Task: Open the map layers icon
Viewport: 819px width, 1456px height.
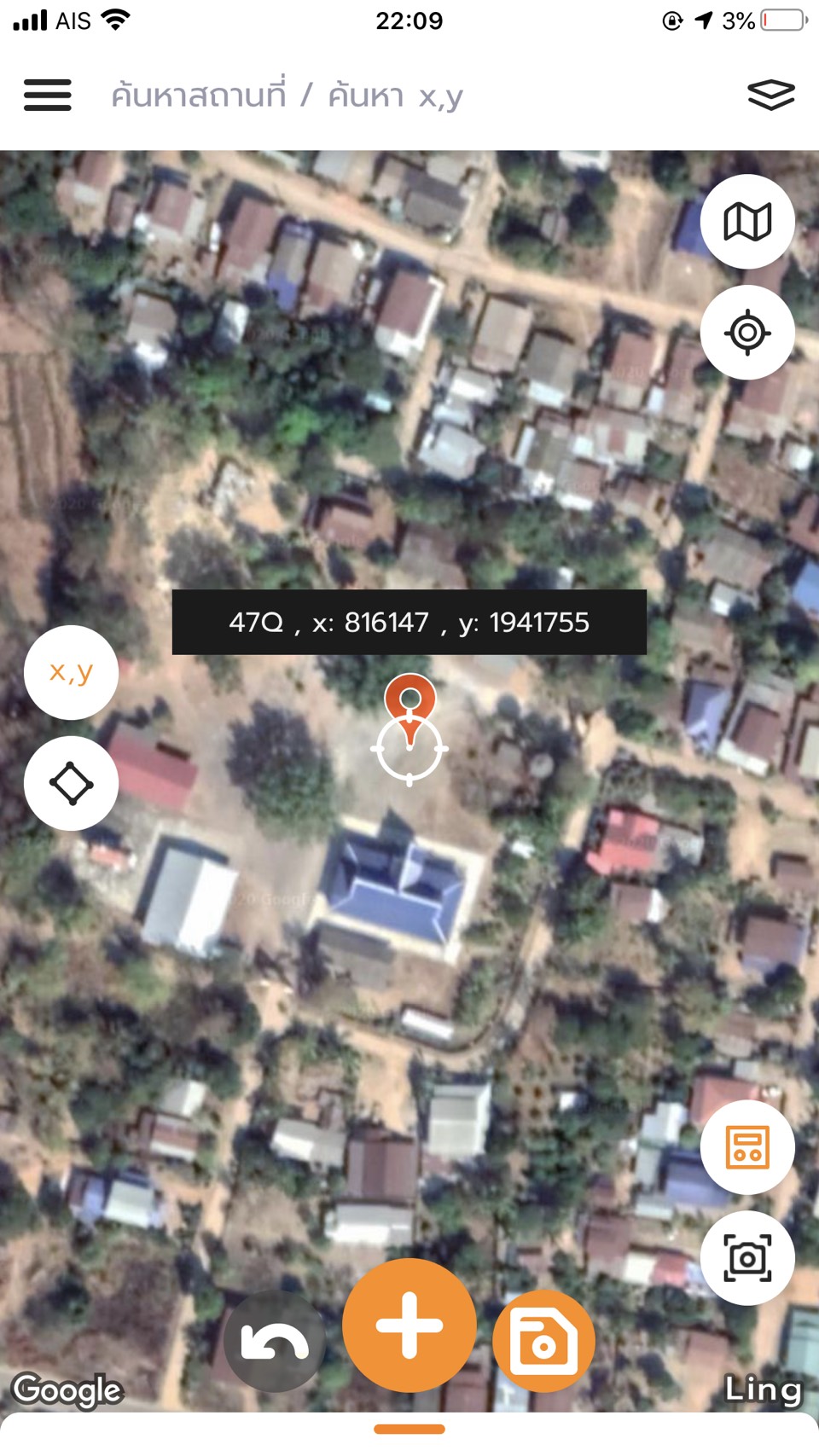Action: click(x=771, y=95)
